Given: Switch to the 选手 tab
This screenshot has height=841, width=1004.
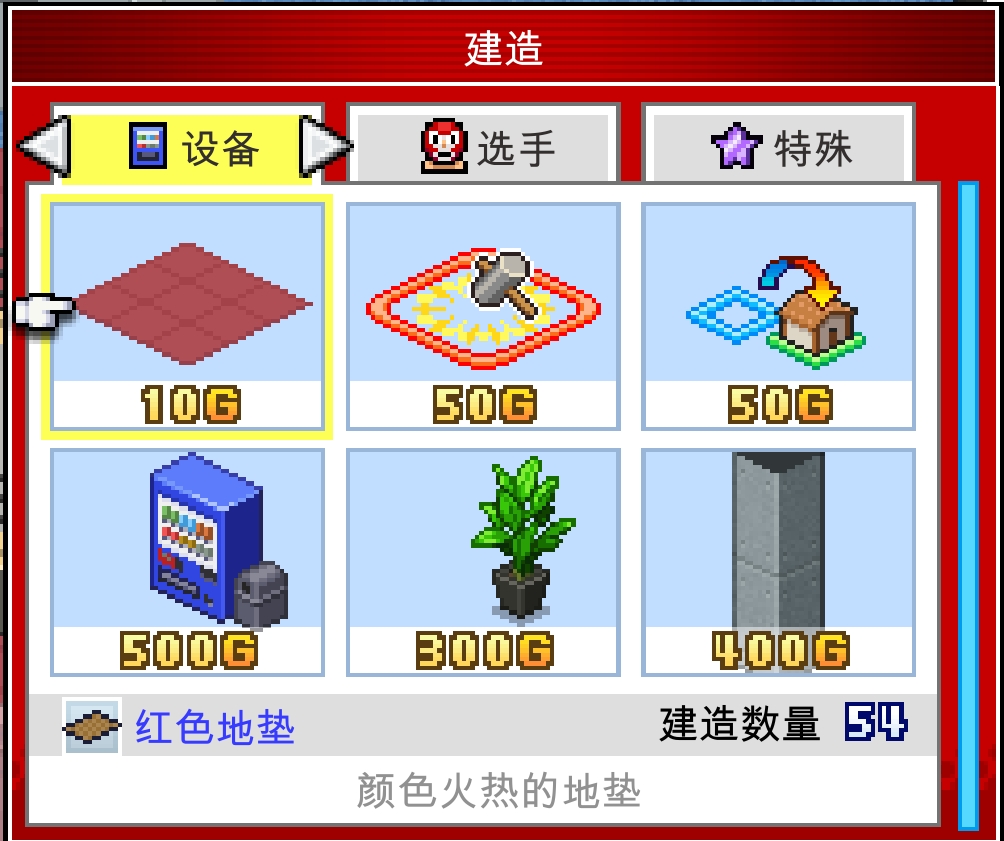Looking at the screenshot, I should pos(485,148).
